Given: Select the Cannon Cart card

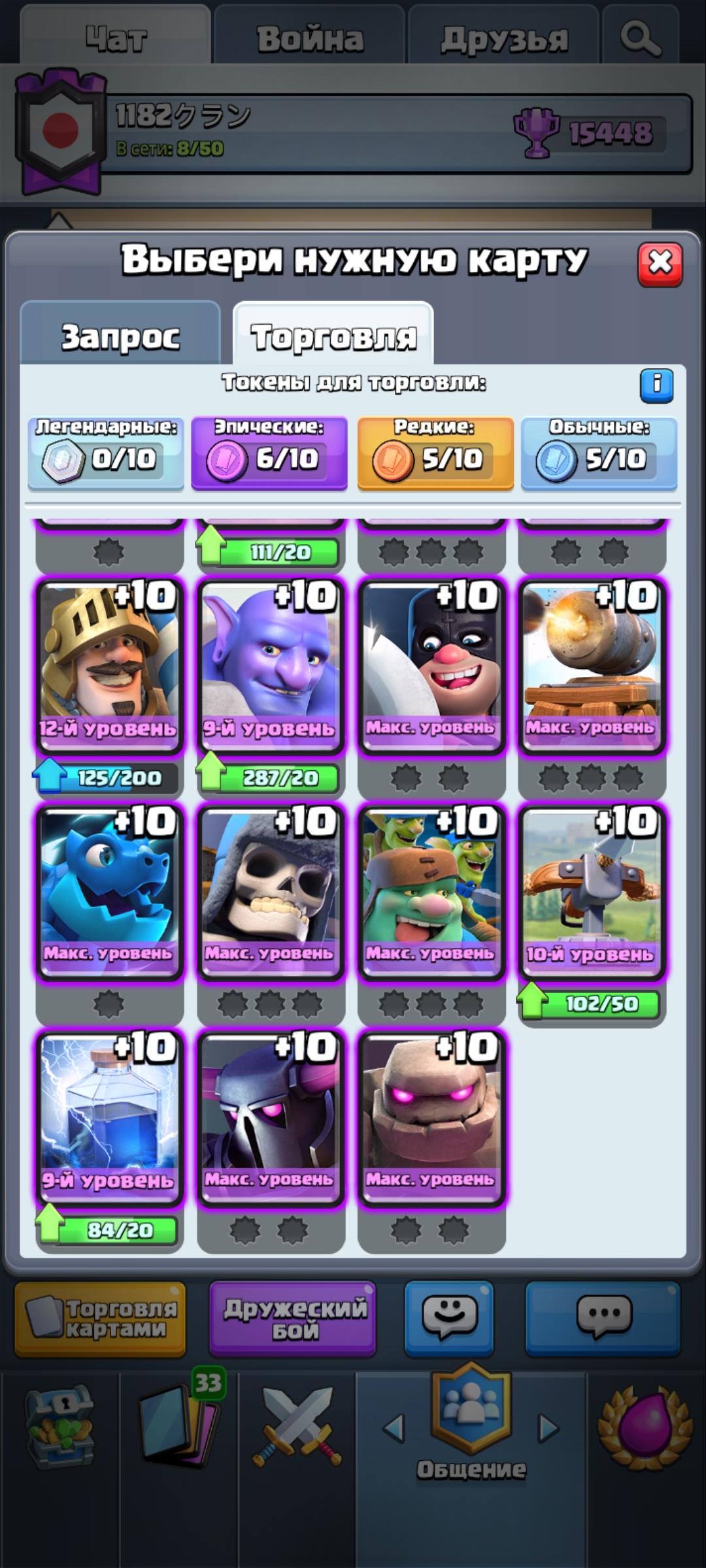Looking at the screenshot, I should [x=592, y=666].
